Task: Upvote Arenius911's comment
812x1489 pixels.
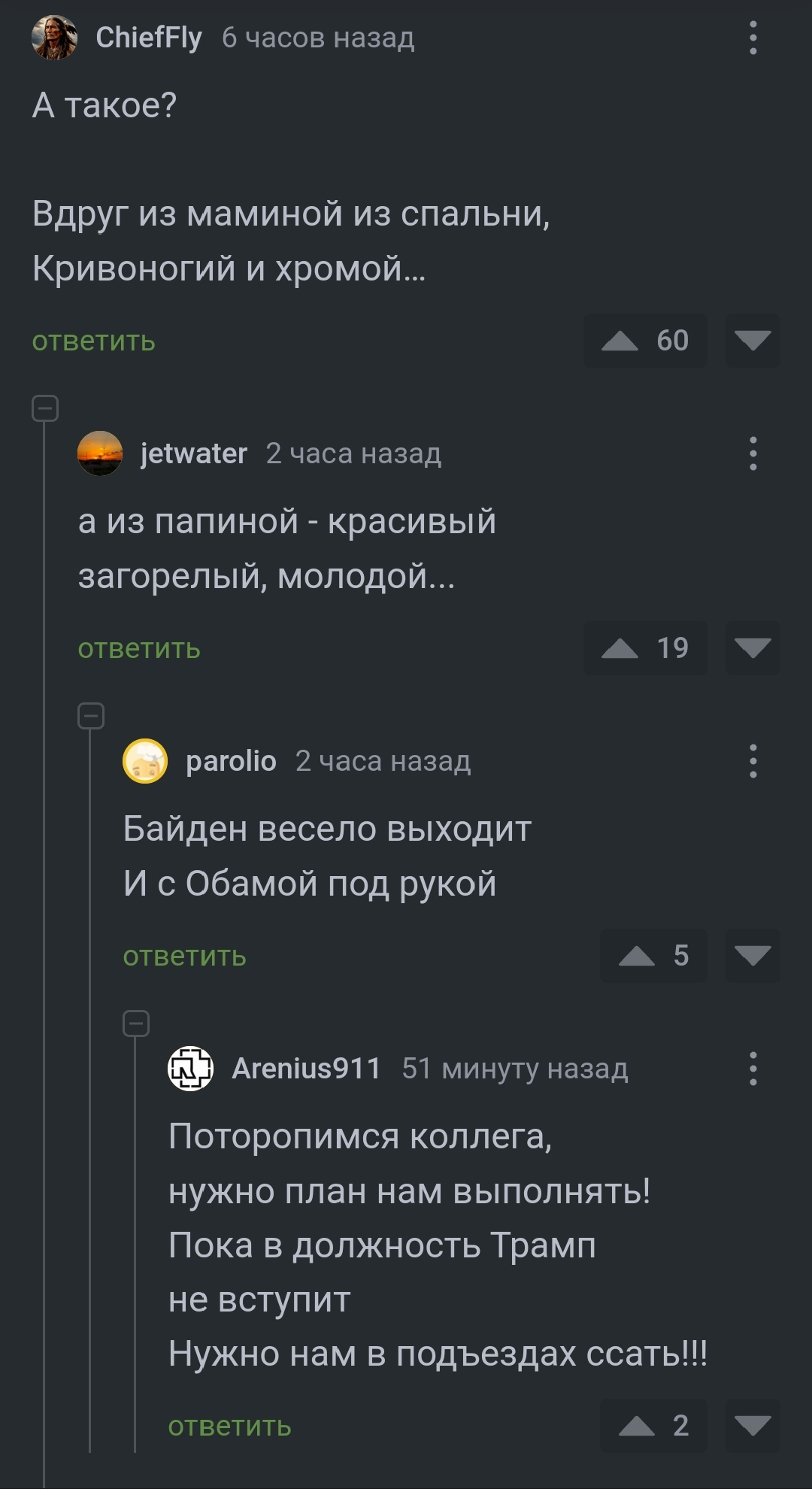Action: coord(637,1426)
